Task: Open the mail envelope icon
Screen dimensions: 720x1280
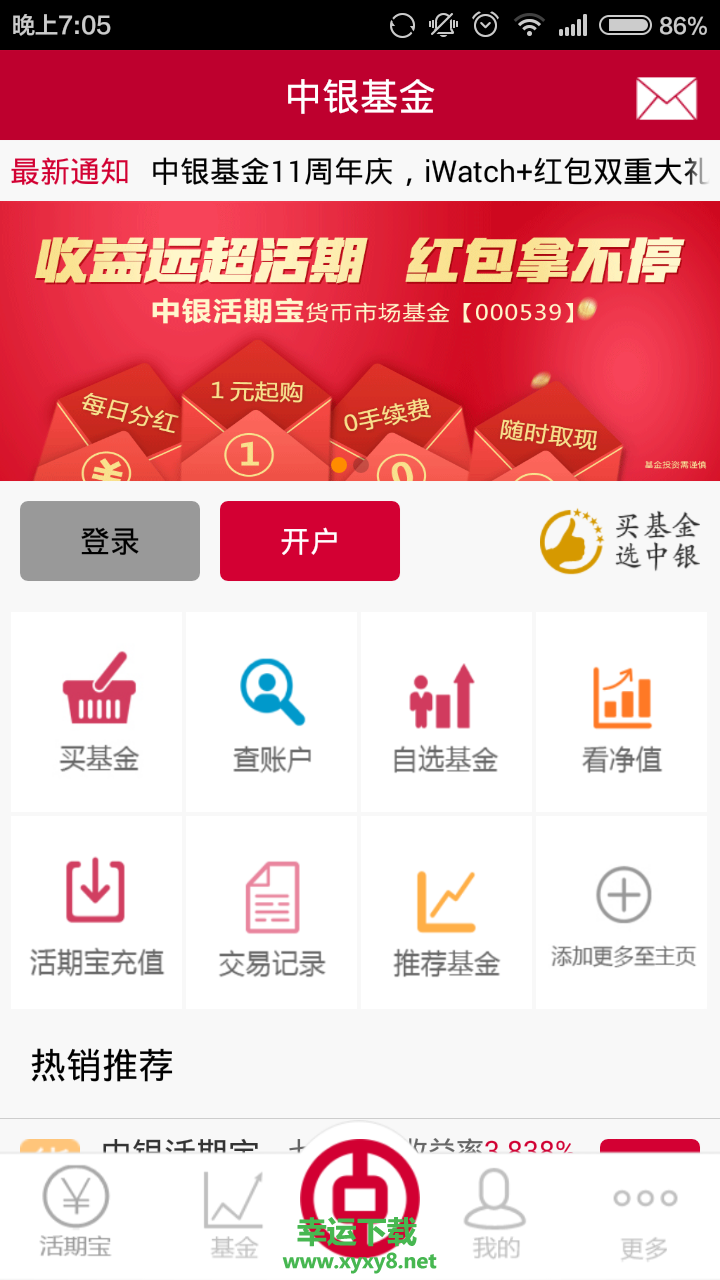Action: [666, 97]
